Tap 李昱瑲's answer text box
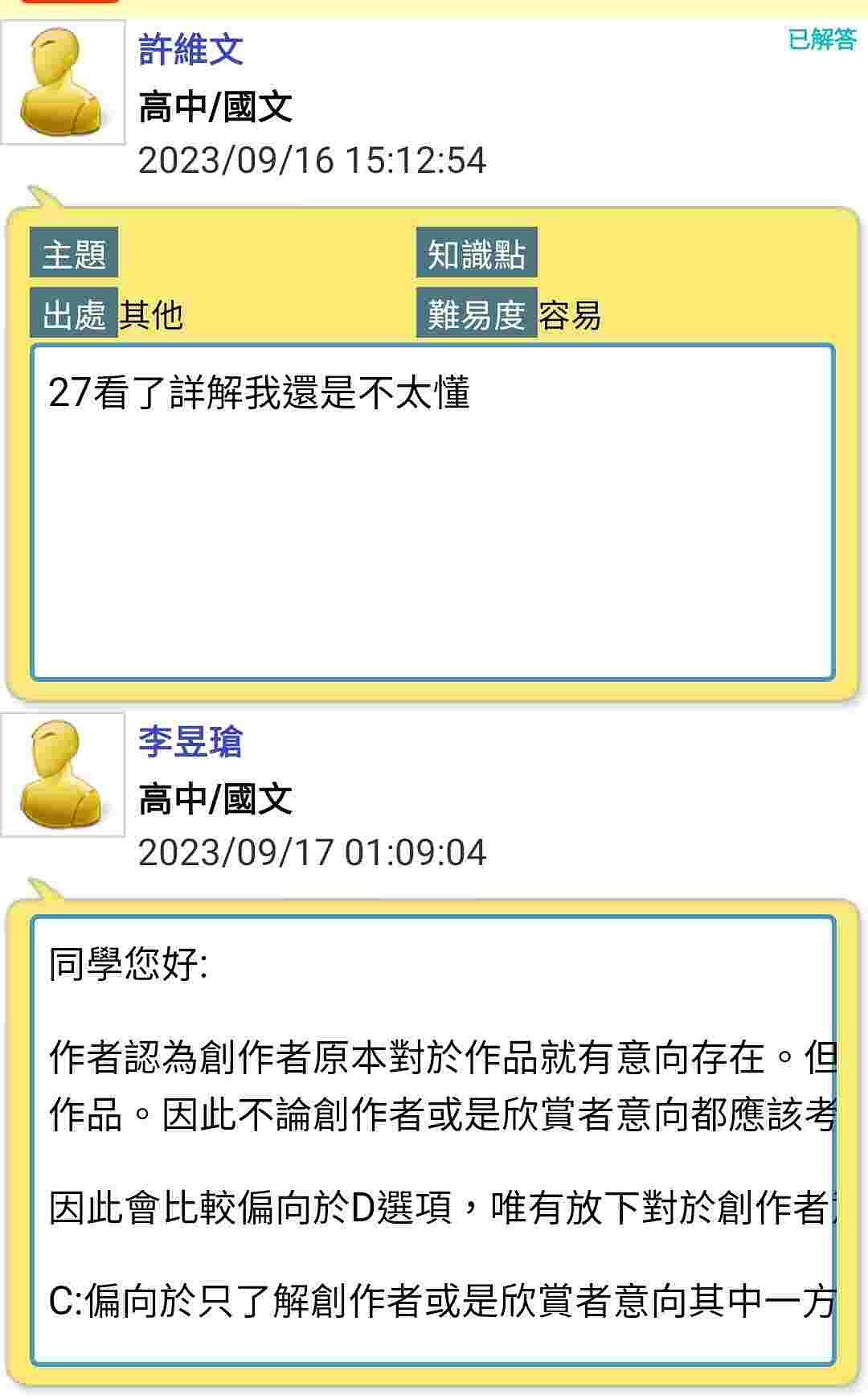Screen dimensions: 868x1399 point(432,1140)
